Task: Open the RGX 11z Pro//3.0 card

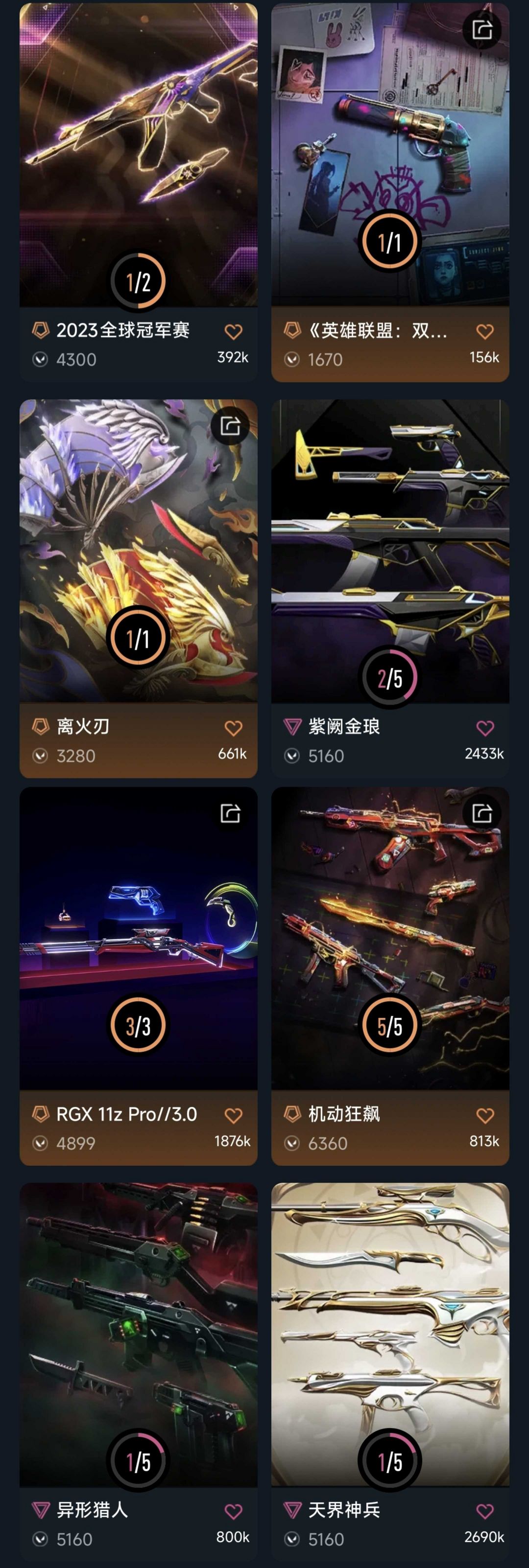Action: pyautogui.click(x=138, y=976)
